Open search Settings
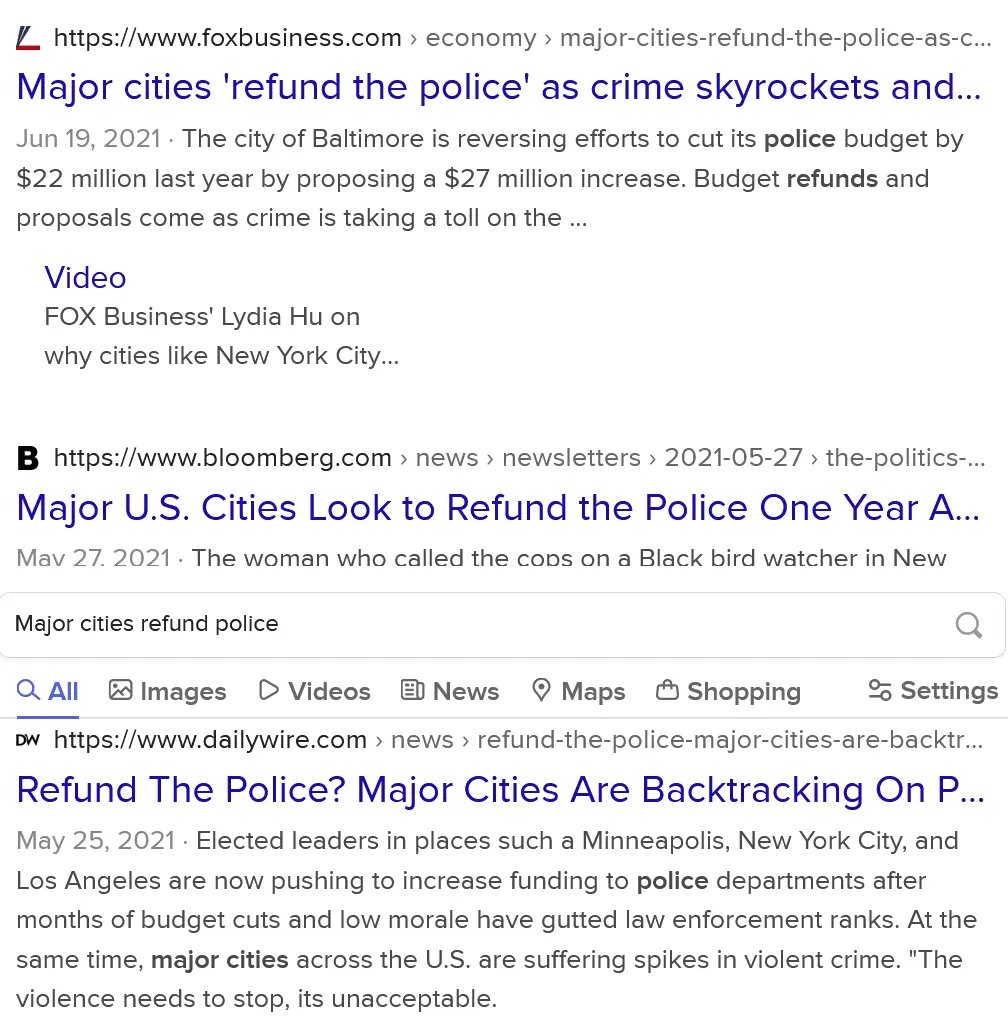This screenshot has height=1030, width=1008. 933,691
